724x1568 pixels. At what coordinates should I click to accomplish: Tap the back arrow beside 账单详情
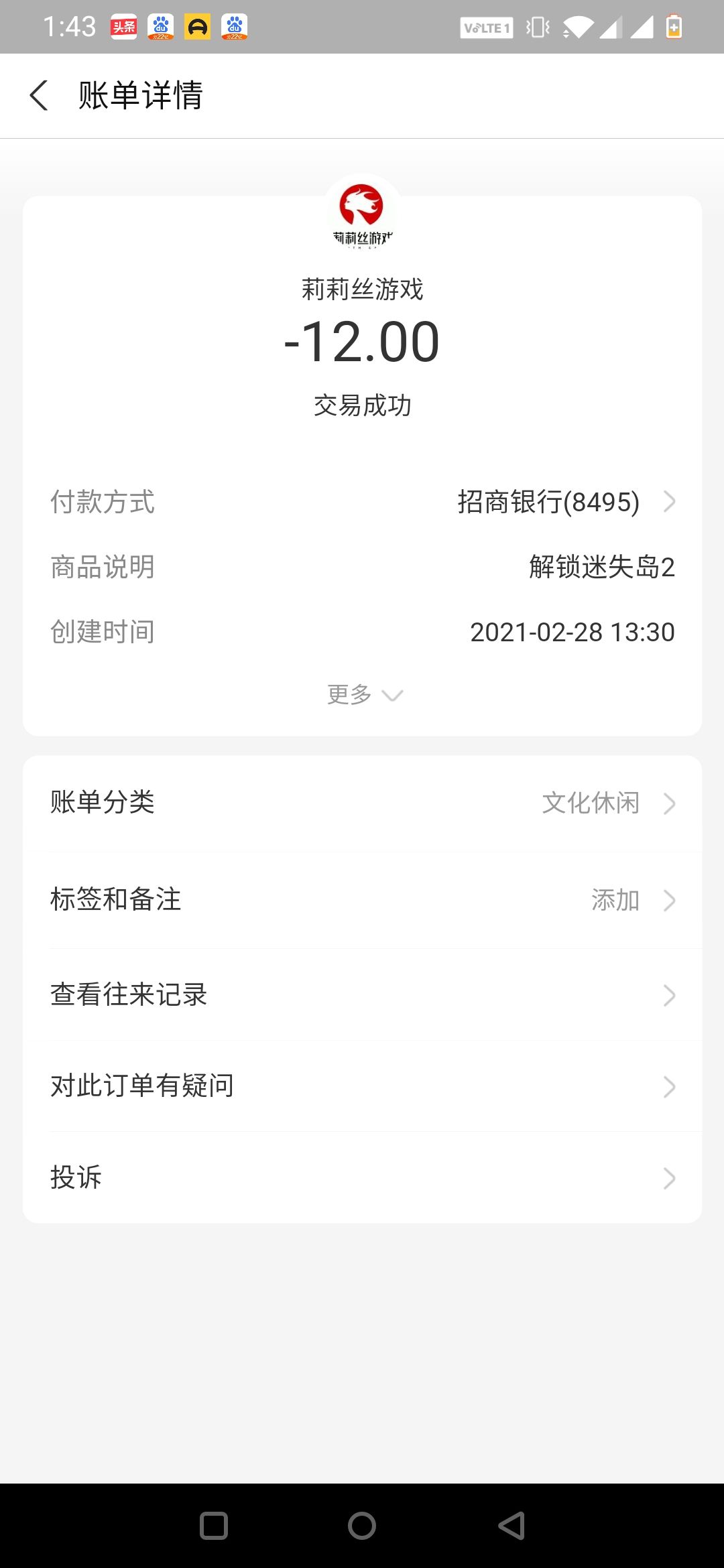40,95
